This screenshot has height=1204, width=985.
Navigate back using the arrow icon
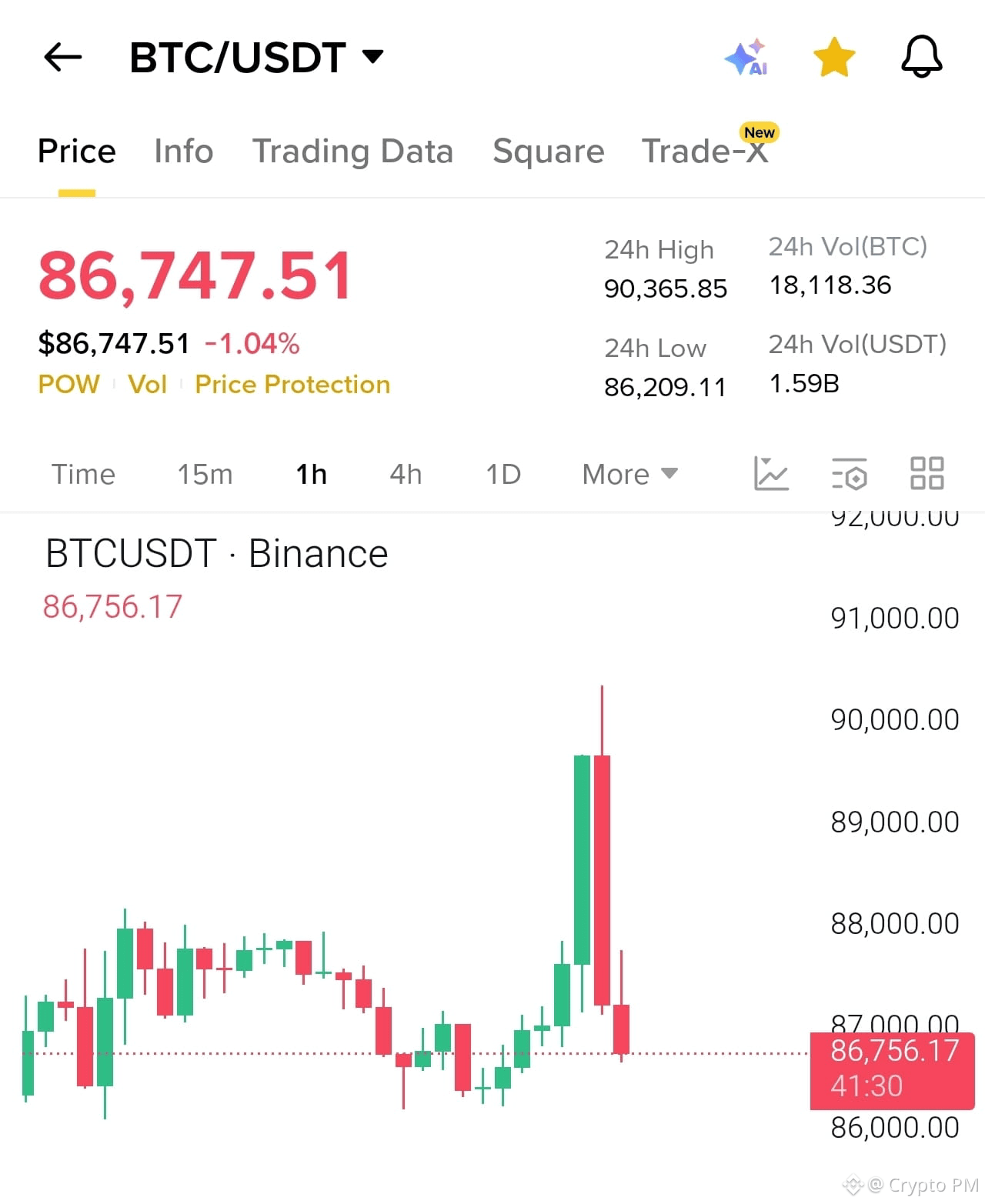pyautogui.click(x=62, y=57)
